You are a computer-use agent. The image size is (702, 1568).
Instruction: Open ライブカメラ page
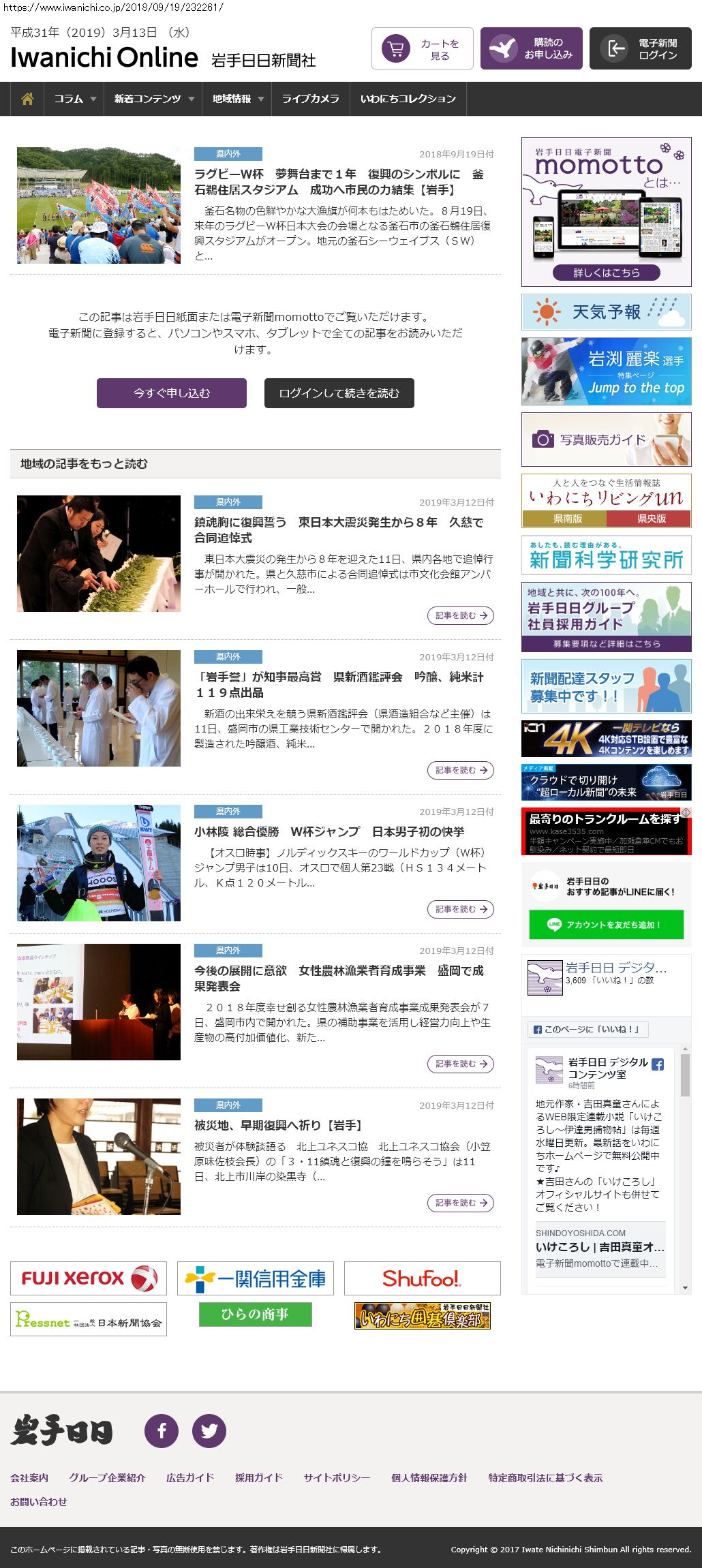(x=310, y=99)
